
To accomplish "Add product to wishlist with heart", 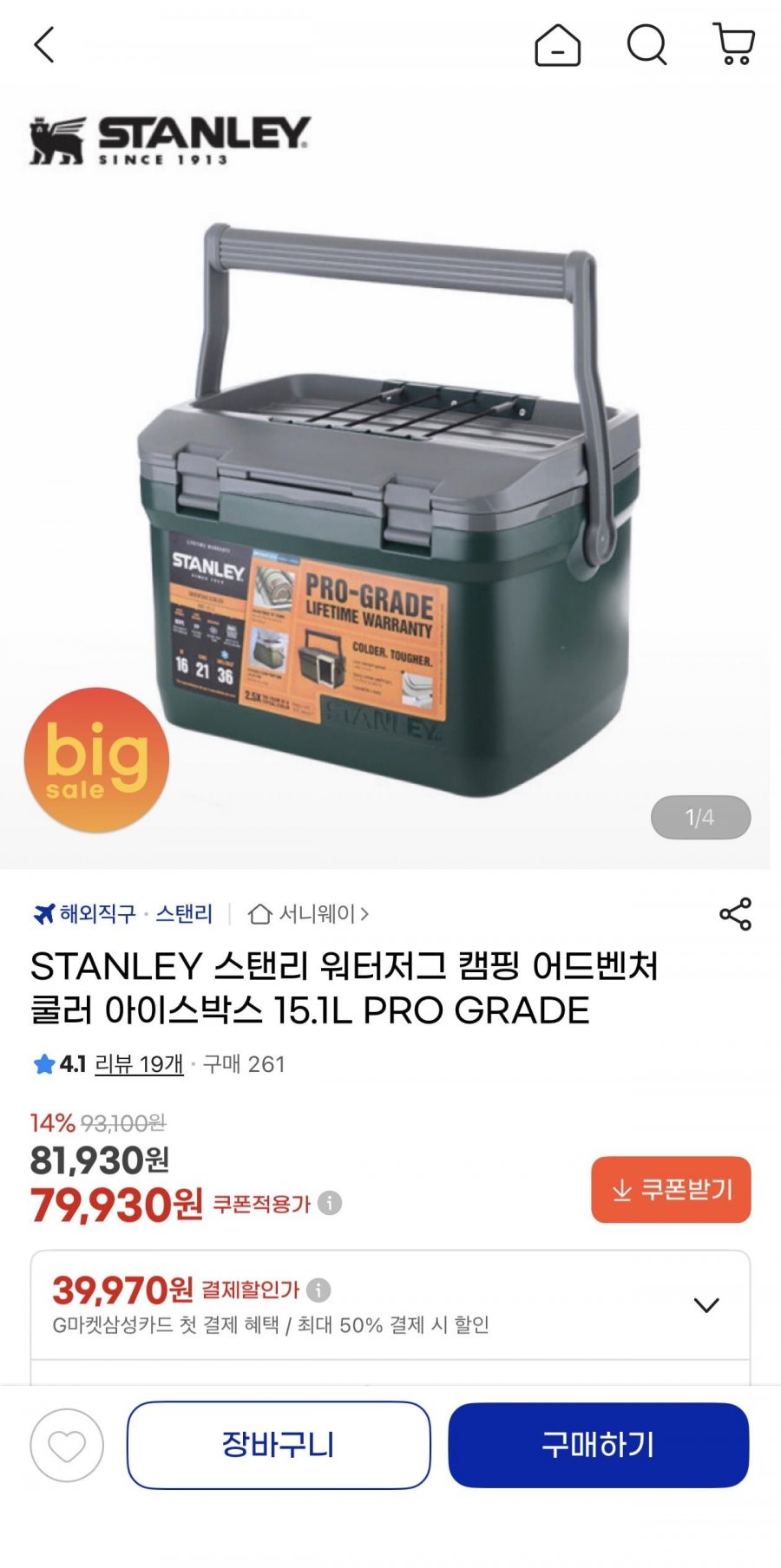I will tap(67, 1445).
